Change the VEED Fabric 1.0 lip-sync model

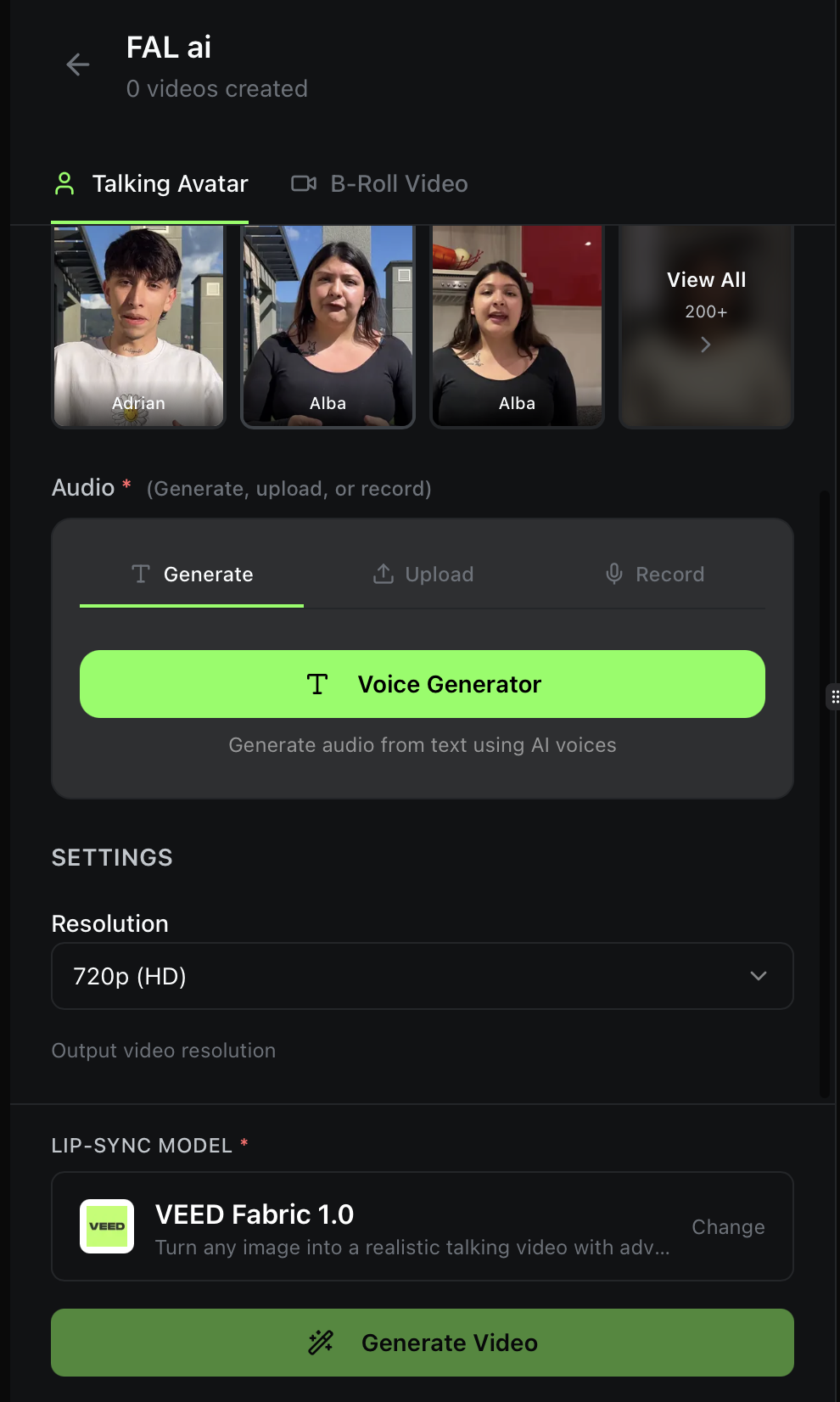pyautogui.click(x=728, y=1227)
